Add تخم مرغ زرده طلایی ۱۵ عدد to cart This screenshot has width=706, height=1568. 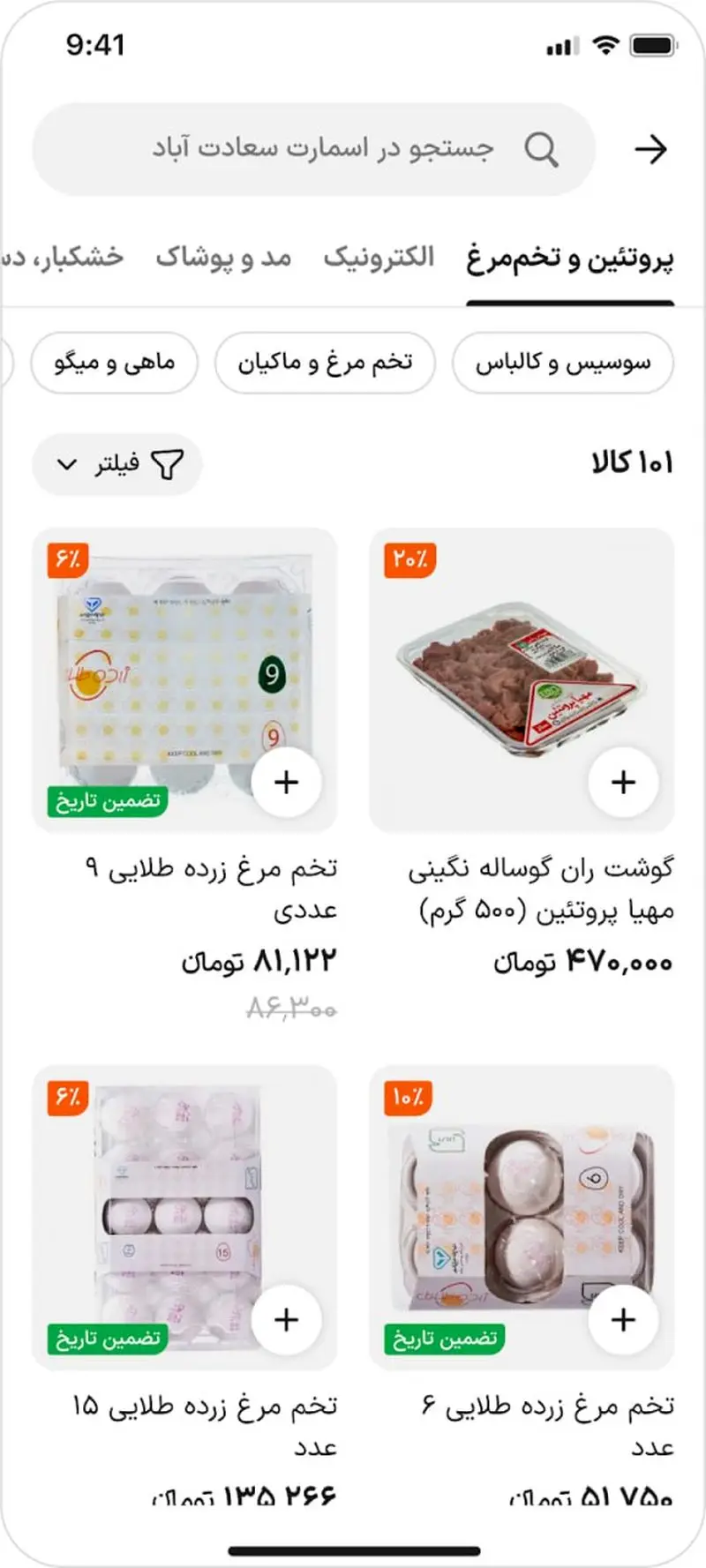click(x=286, y=1319)
